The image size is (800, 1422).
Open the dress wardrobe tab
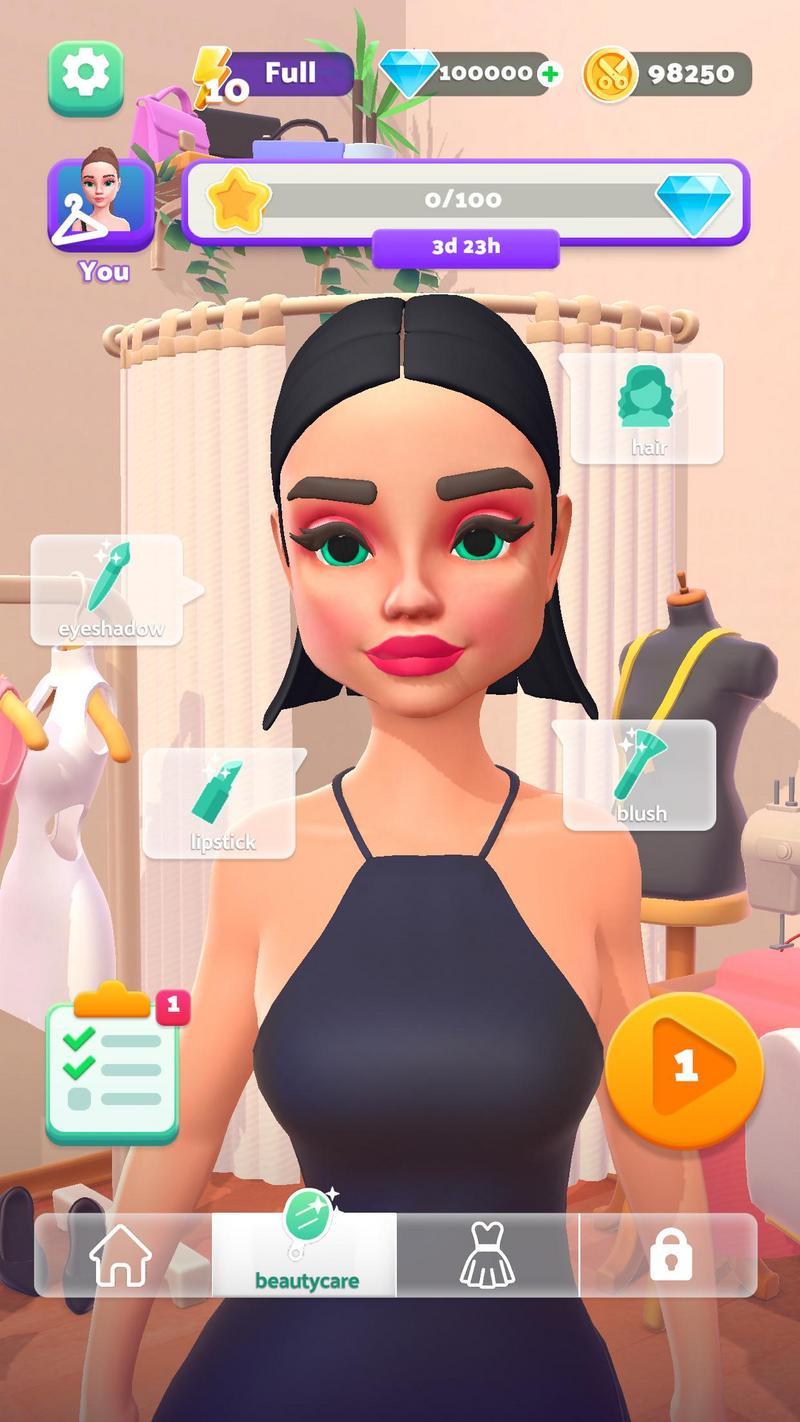[487, 1256]
